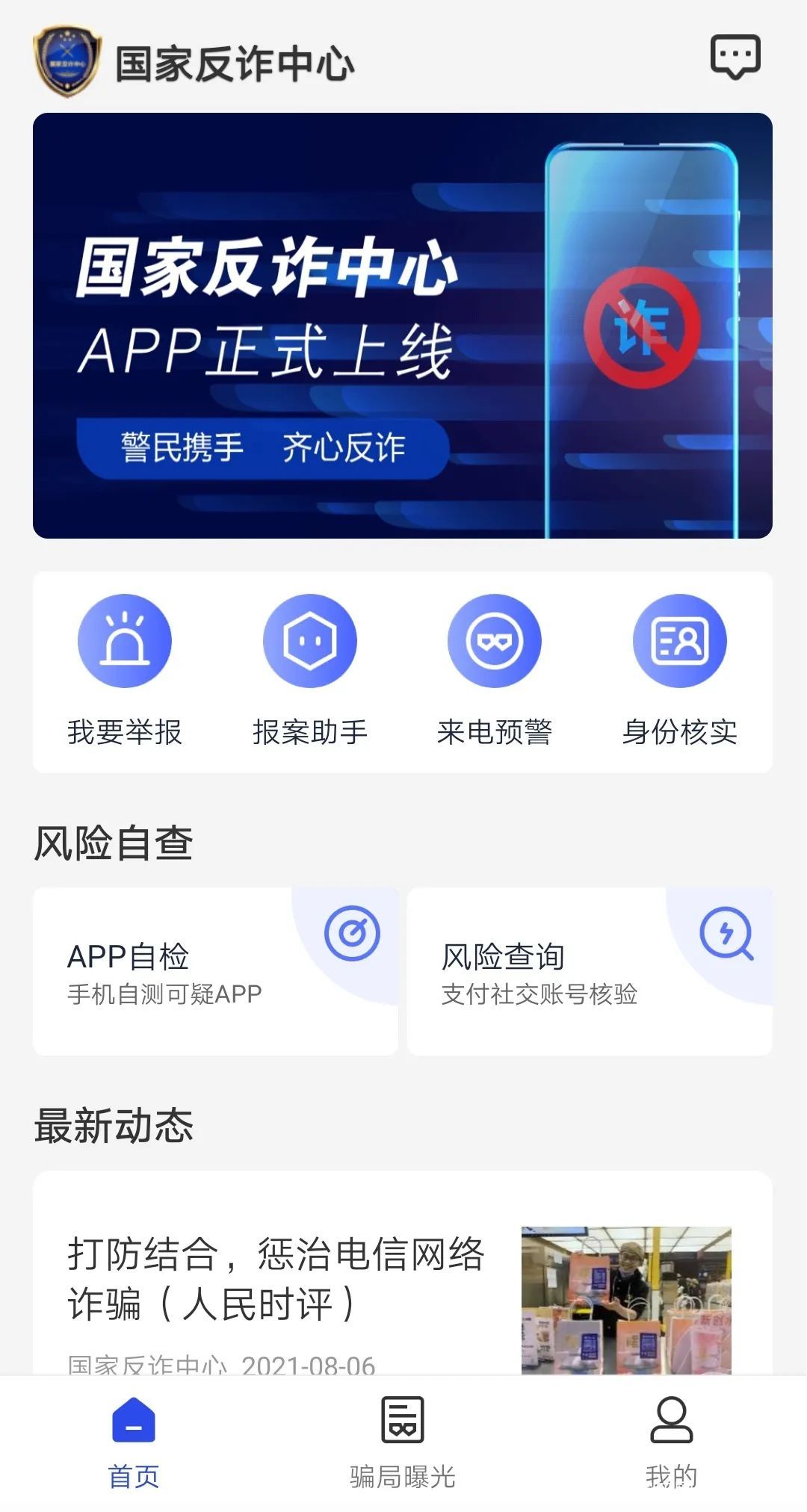Open the messages icon in the header
The width and height of the screenshot is (807, 1512).
[735, 56]
